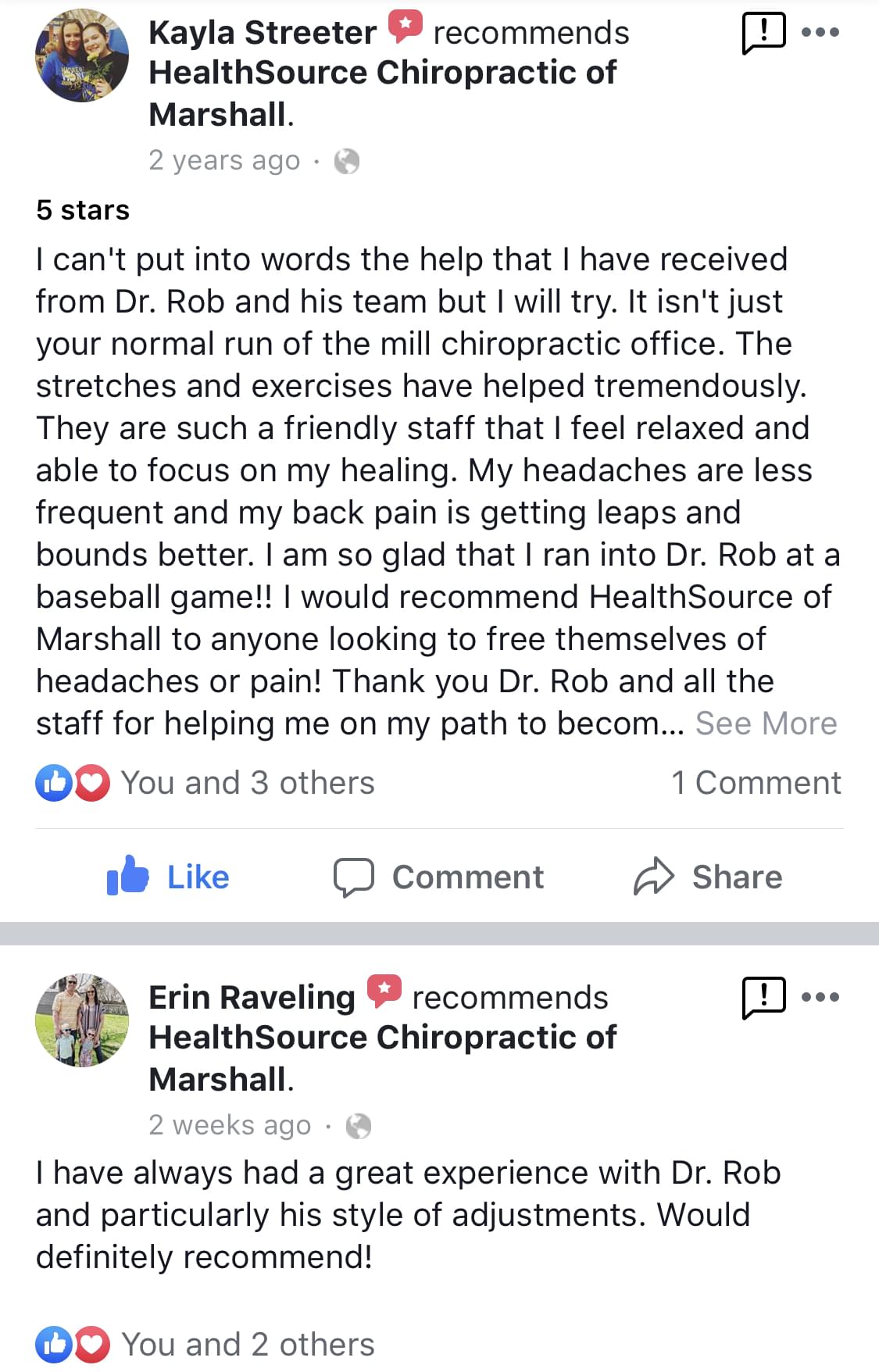This screenshot has width=879, height=1372.
Task: View reactions on Kayla's review
Action: click(206, 783)
